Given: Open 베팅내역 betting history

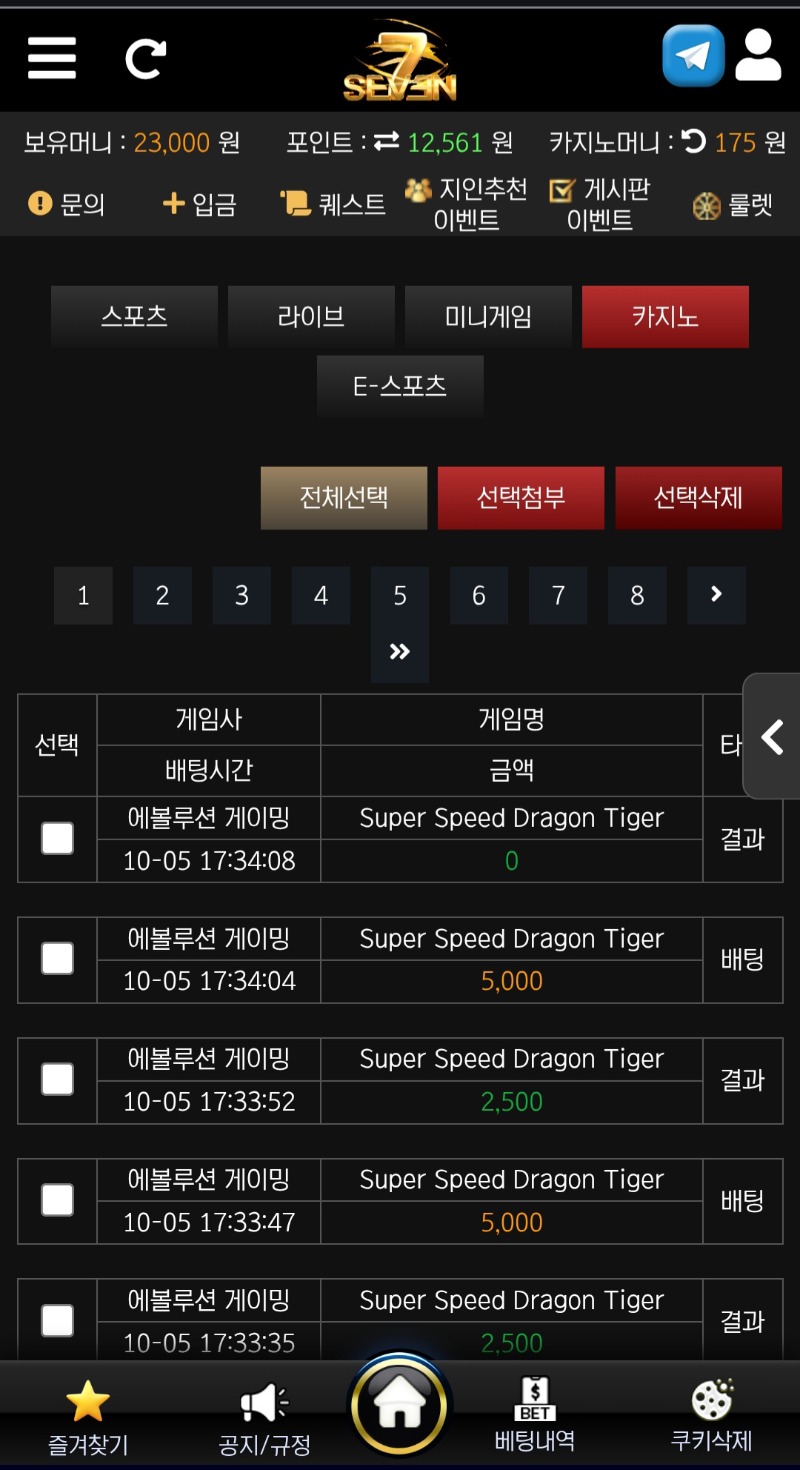Looking at the screenshot, I should [x=534, y=1416].
